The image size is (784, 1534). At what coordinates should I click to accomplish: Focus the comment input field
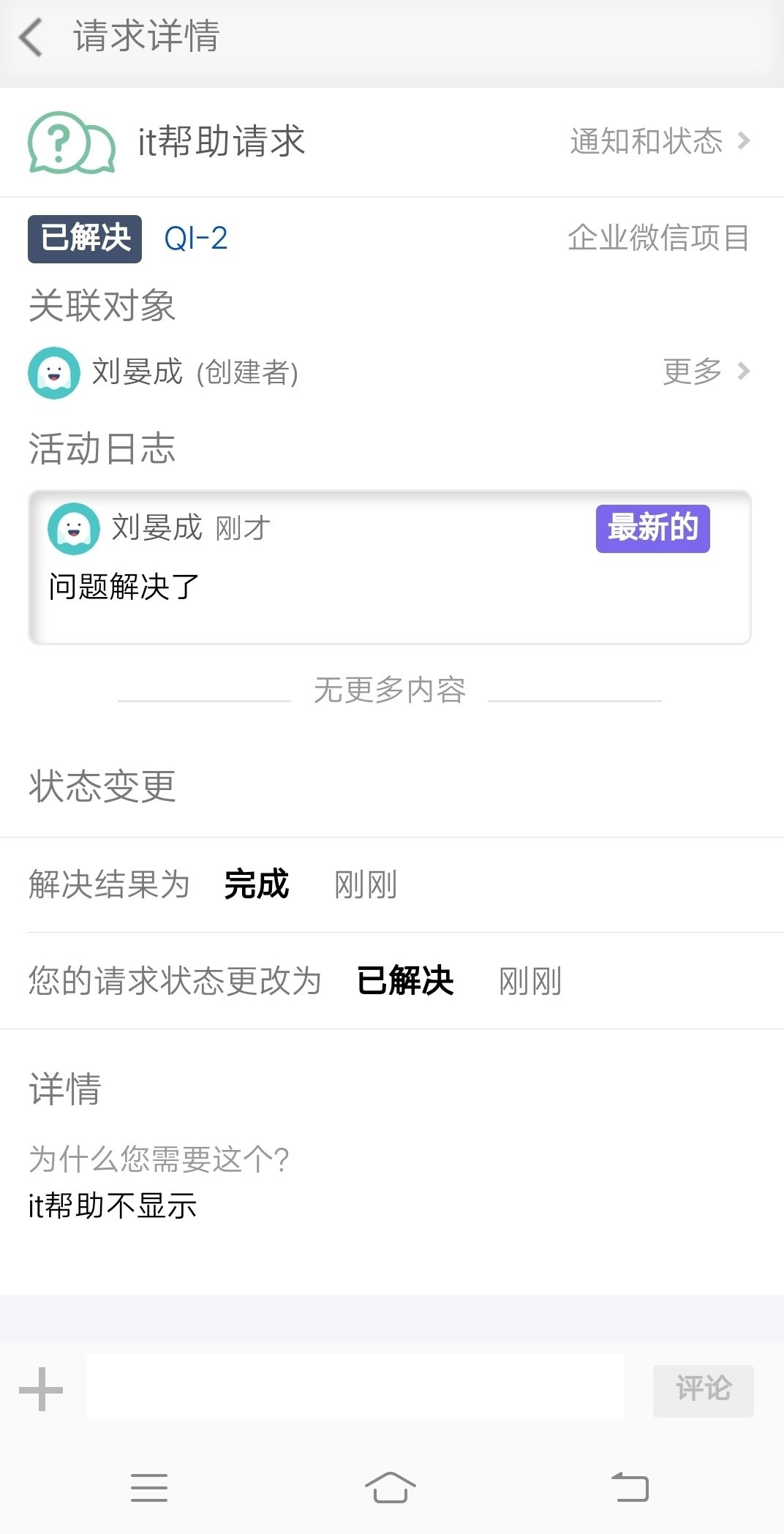point(355,1388)
